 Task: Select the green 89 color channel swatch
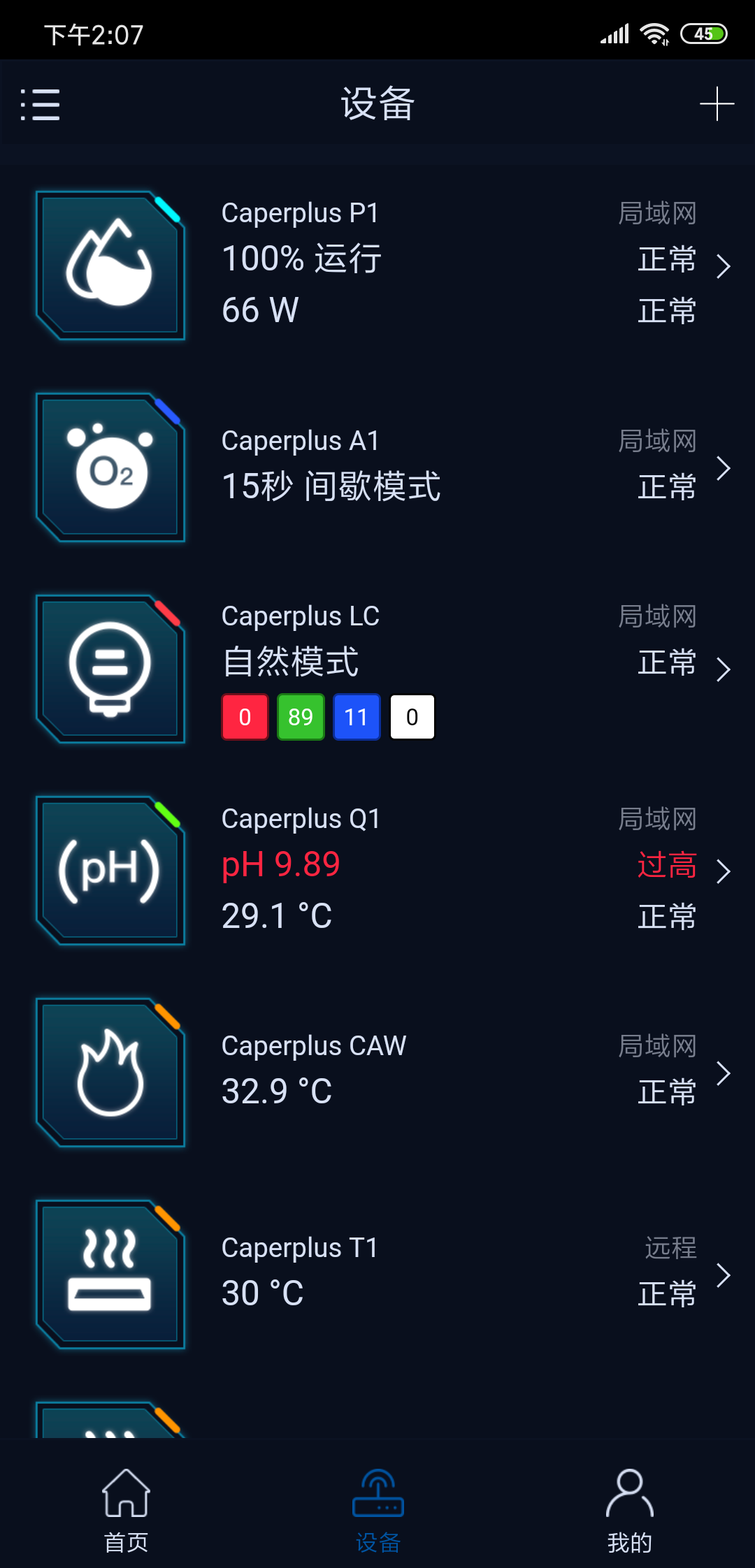point(301,716)
